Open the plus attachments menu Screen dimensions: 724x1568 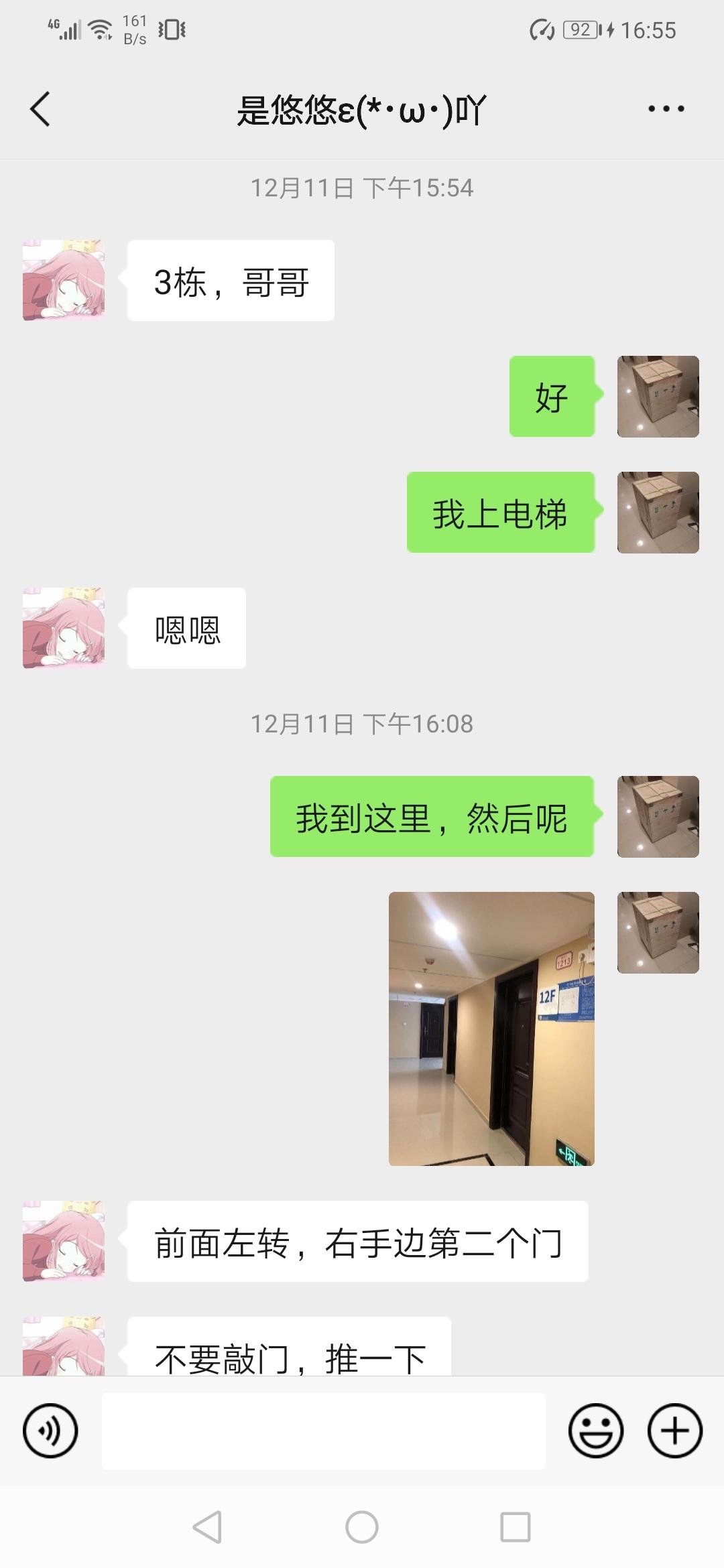tap(674, 1431)
